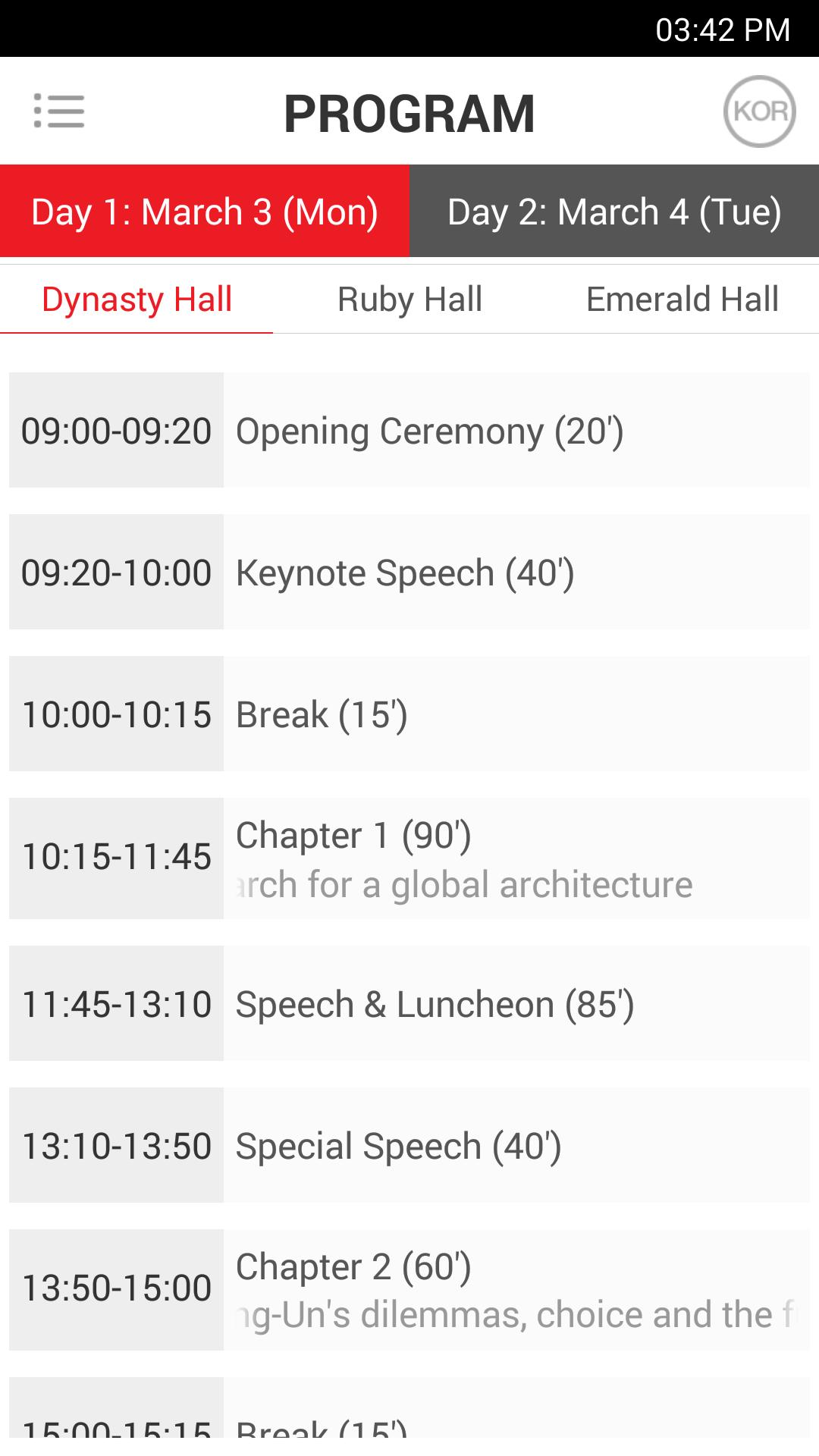Switch to Day 2: March 4 (Tue) tab
This screenshot has height=1456, width=819.
(x=614, y=211)
